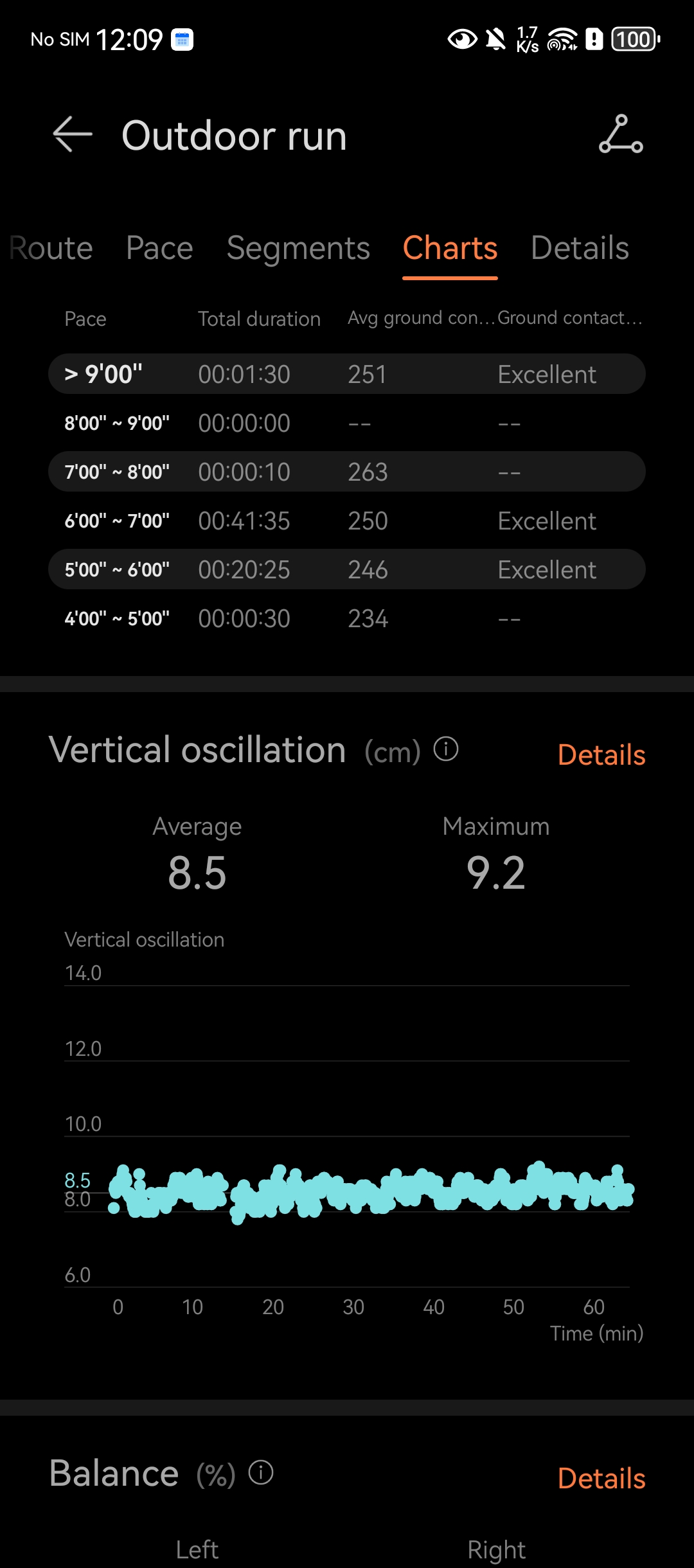The image size is (694, 1568).
Task: Show Vertical oscillation info tooltip
Action: (x=446, y=749)
